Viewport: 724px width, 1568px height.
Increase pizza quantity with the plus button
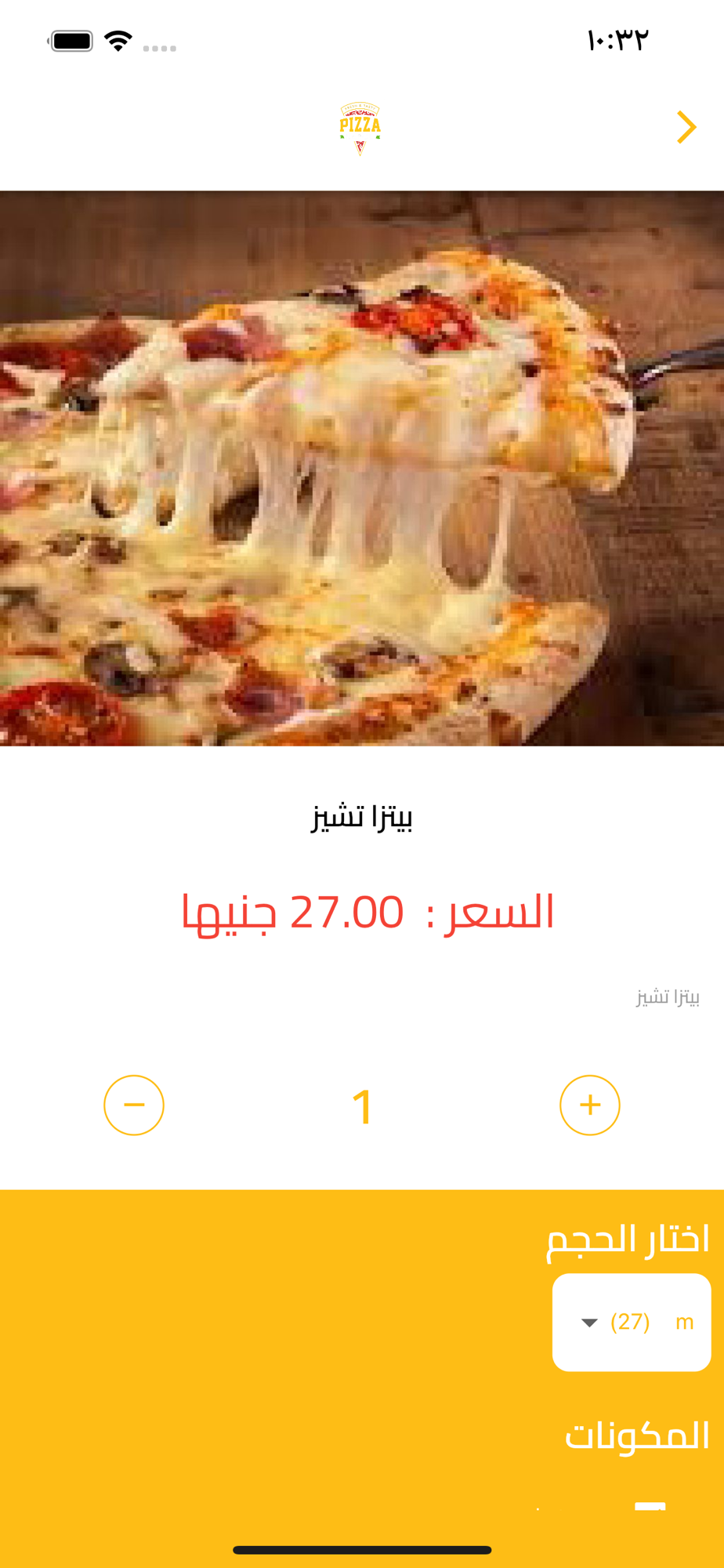(x=589, y=1105)
